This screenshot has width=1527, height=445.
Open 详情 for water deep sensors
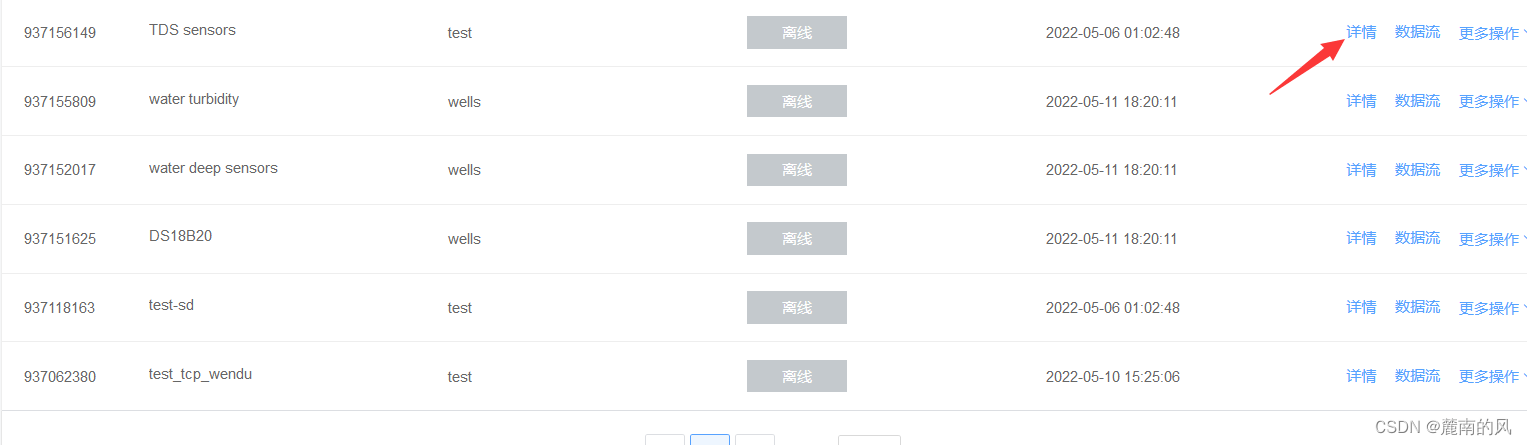pyautogui.click(x=1361, y=170)
